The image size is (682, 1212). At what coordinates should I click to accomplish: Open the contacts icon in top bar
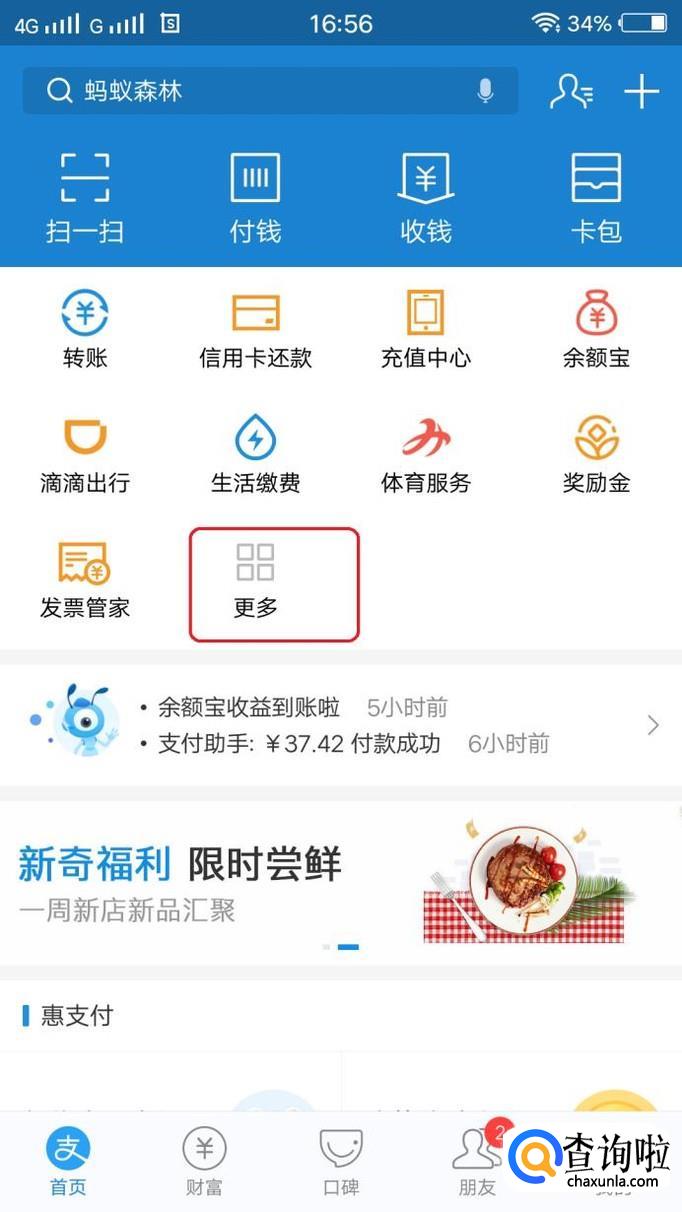pyautogui.click(x=571, y=92)
